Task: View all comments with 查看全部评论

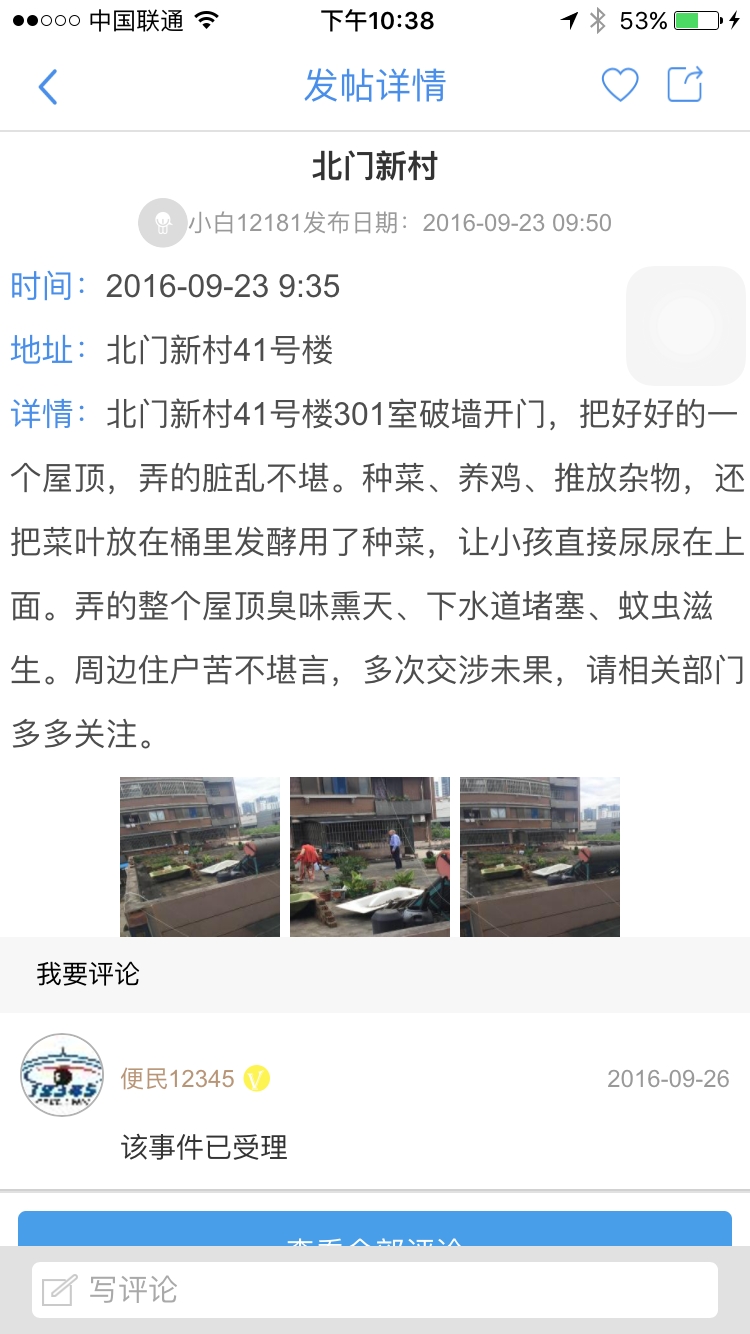Action: point(375,1232)
